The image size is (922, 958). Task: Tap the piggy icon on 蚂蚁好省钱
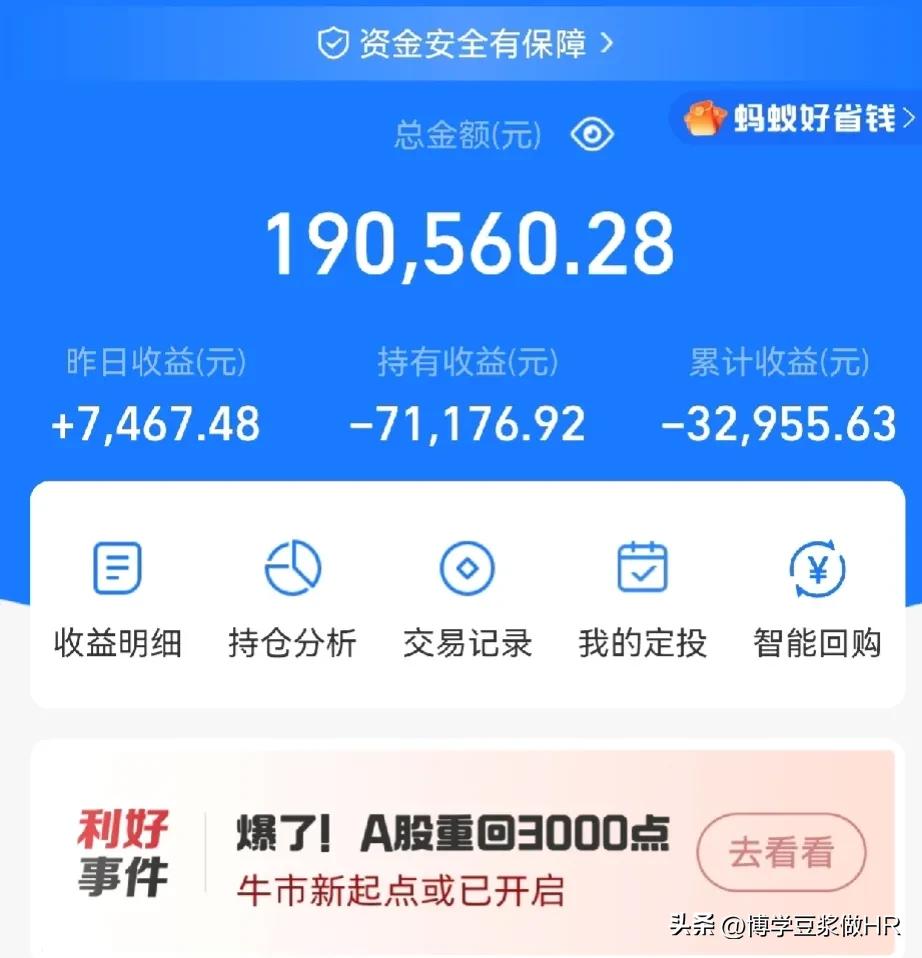(706, 118)
